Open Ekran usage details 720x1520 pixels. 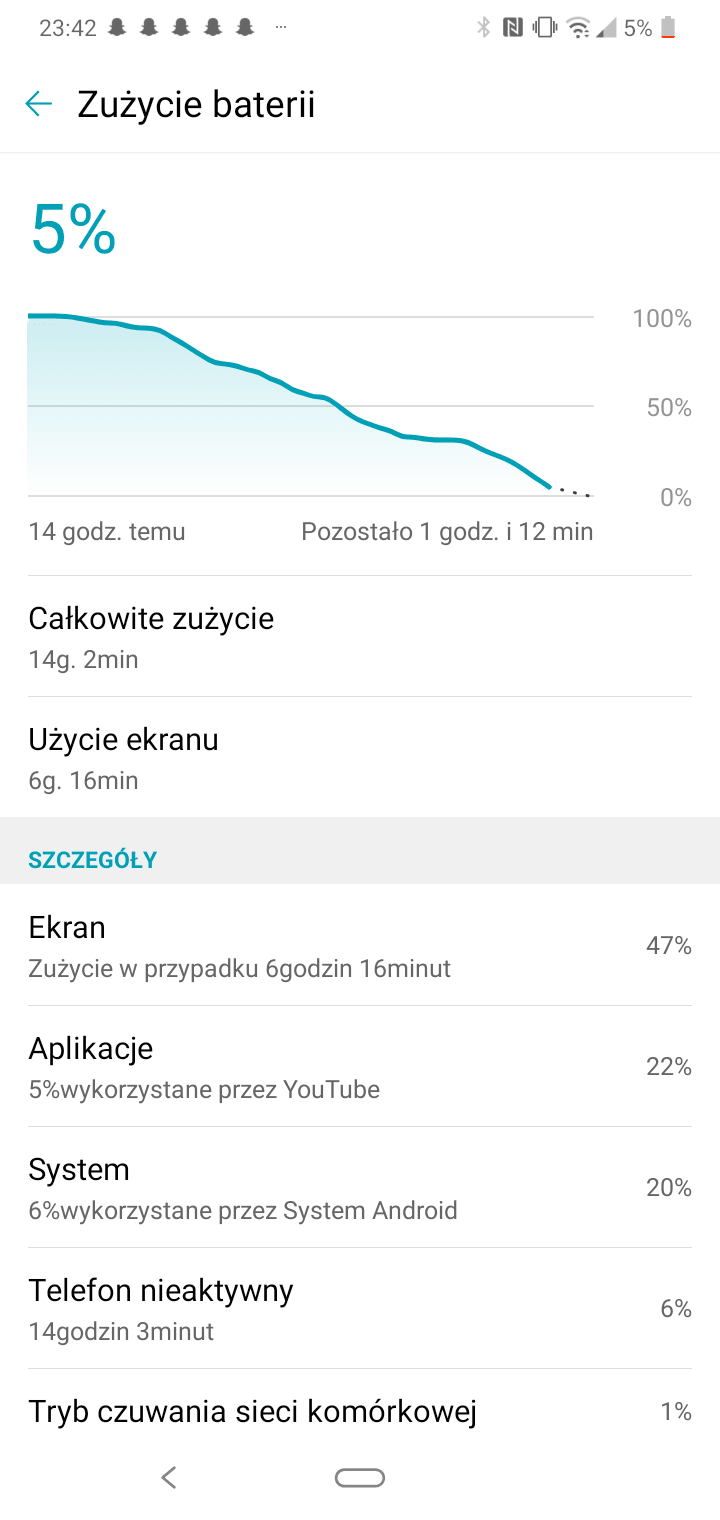coord(360,945)
